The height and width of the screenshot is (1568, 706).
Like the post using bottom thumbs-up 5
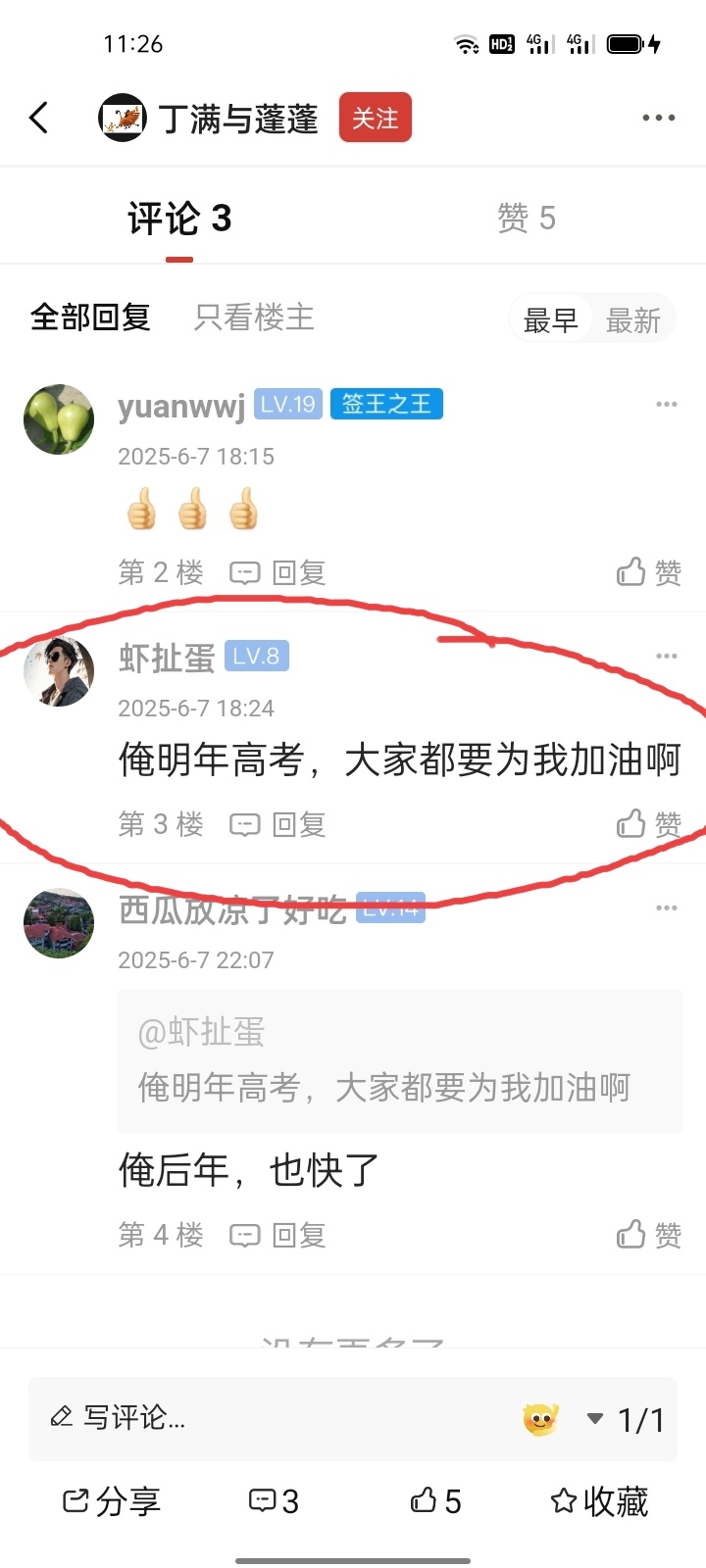tap(435, 1500)
